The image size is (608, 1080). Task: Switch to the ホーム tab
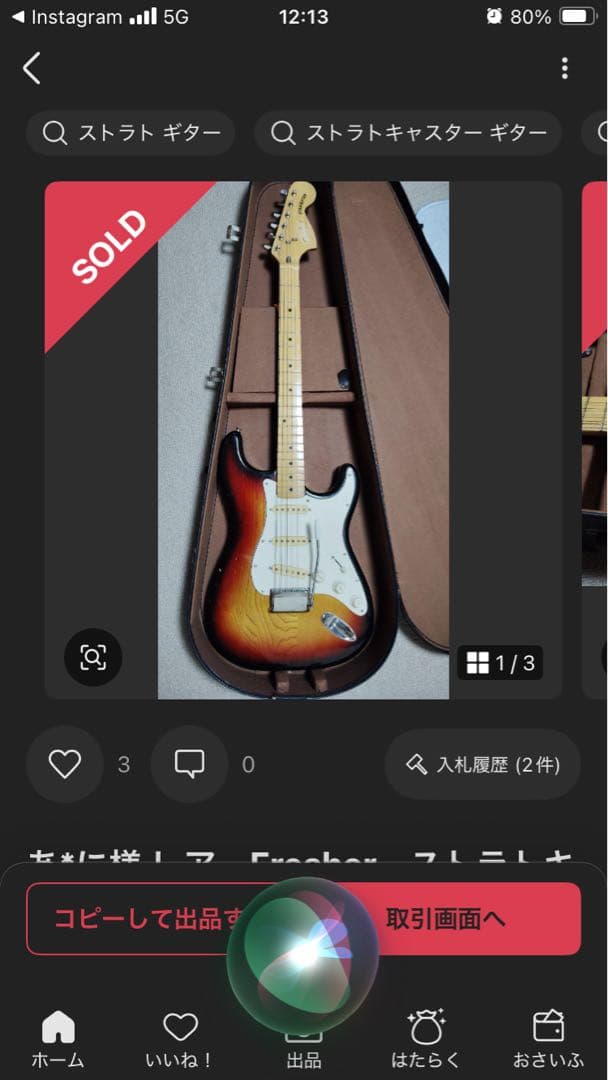(58, 1038)
